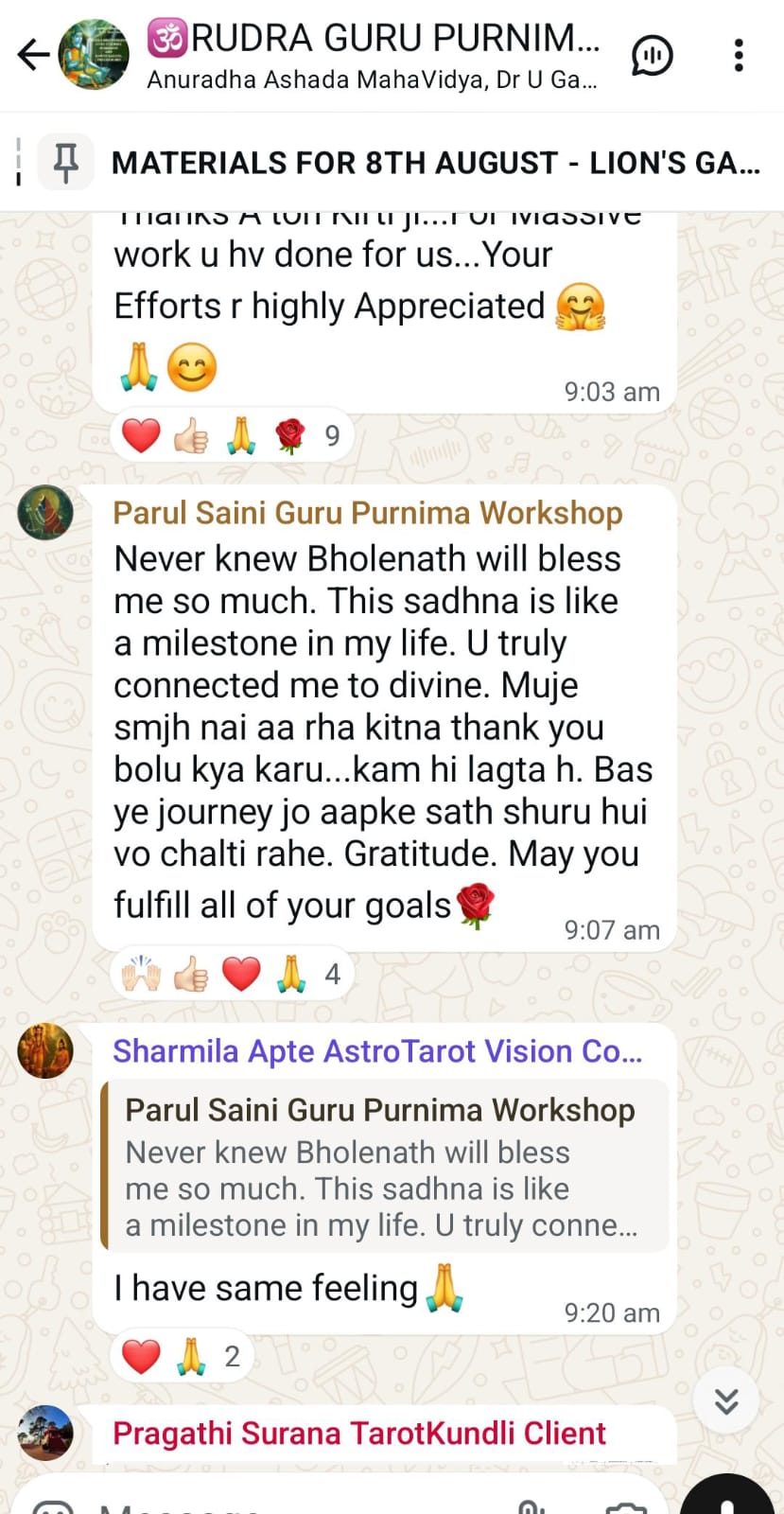The height and width of the screenshot is (1514, 784).
Task: Jump to quoted Parul Saini message
Action: coord(384,1167)
